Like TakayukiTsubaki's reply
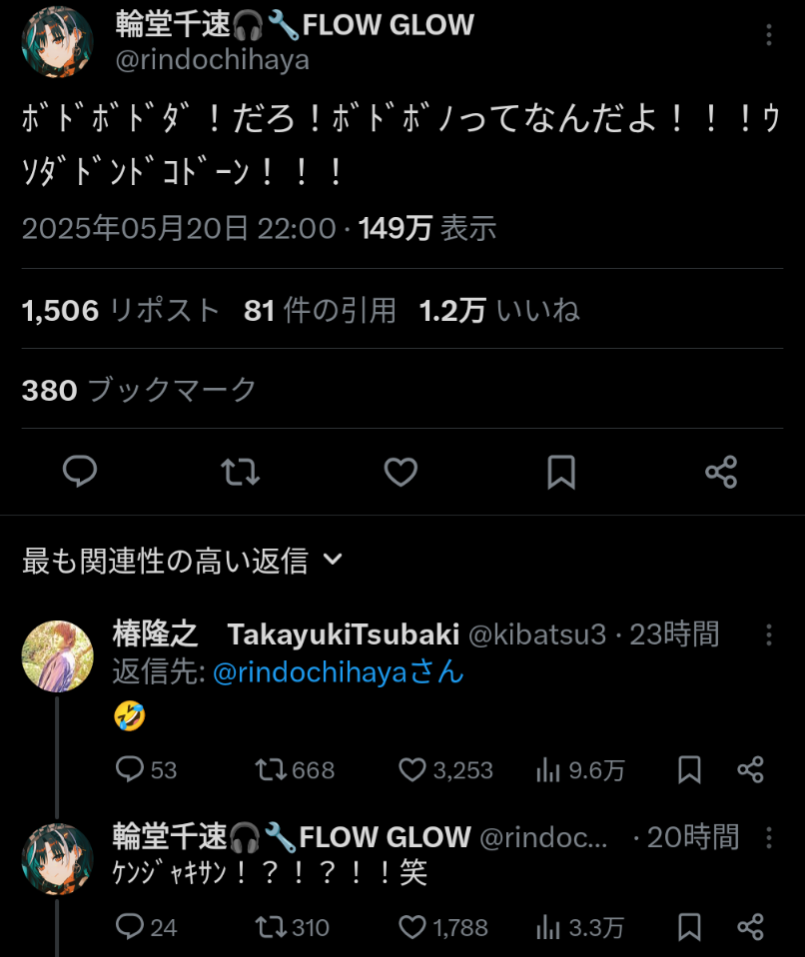The width and height of the screenshot is (805, 957). click(413, 769)
